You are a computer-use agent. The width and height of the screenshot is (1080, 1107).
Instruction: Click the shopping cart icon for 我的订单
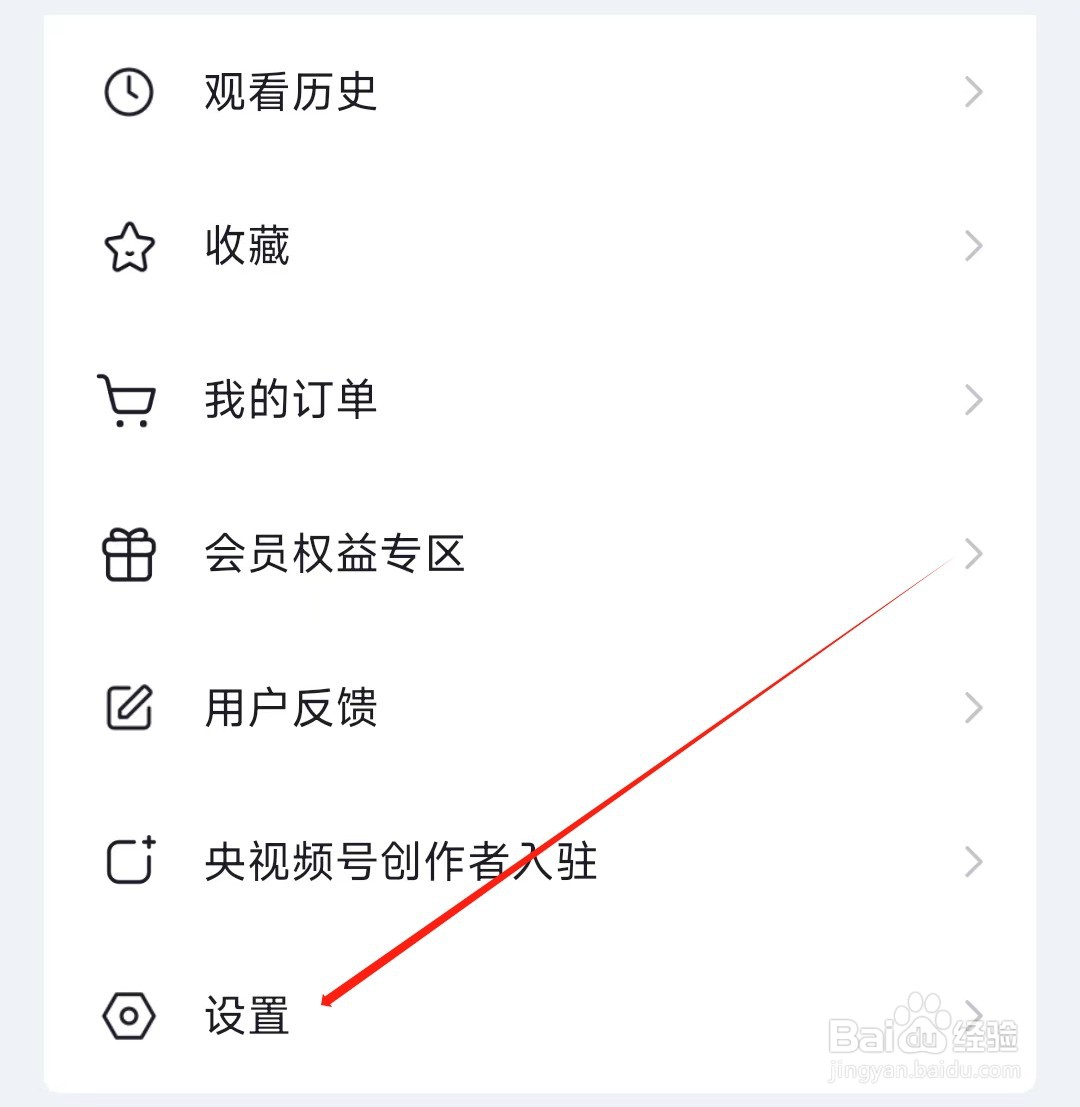pyautogui.click(x=128, y=399)
